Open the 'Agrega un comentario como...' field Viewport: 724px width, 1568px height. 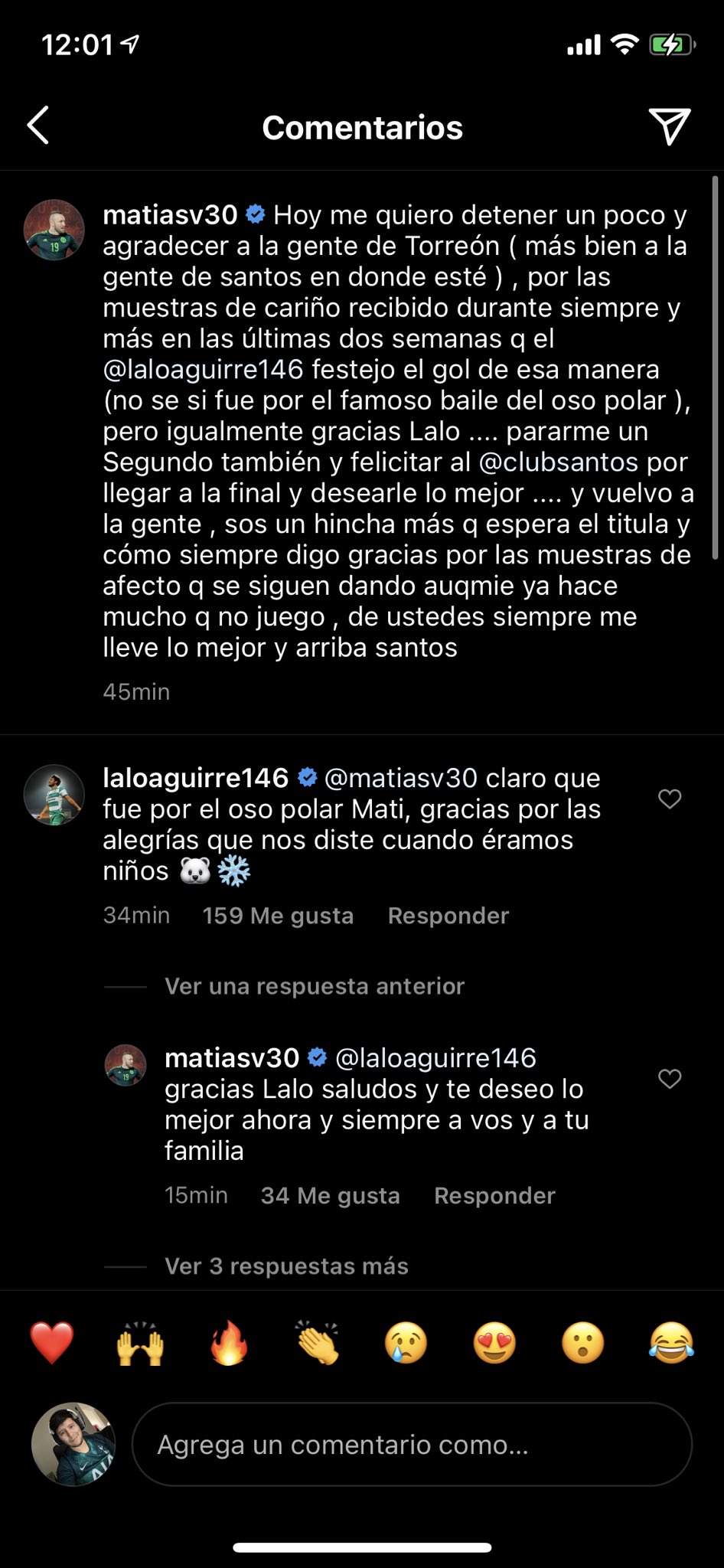412,1445
